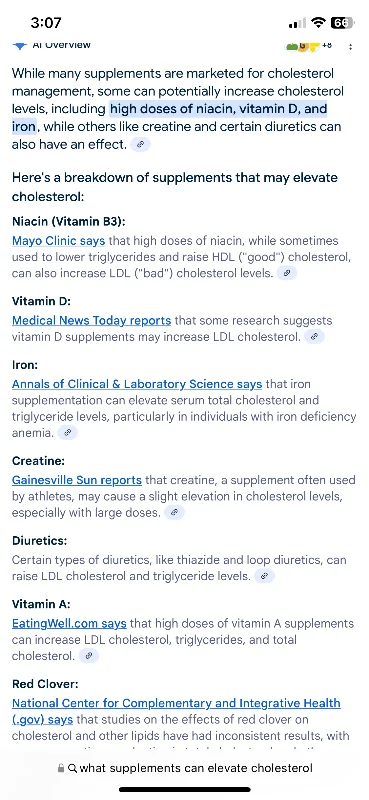Tap the source chip after the Iron paragraph
This screenshot has width=369, height=800.
coord(67,433)
